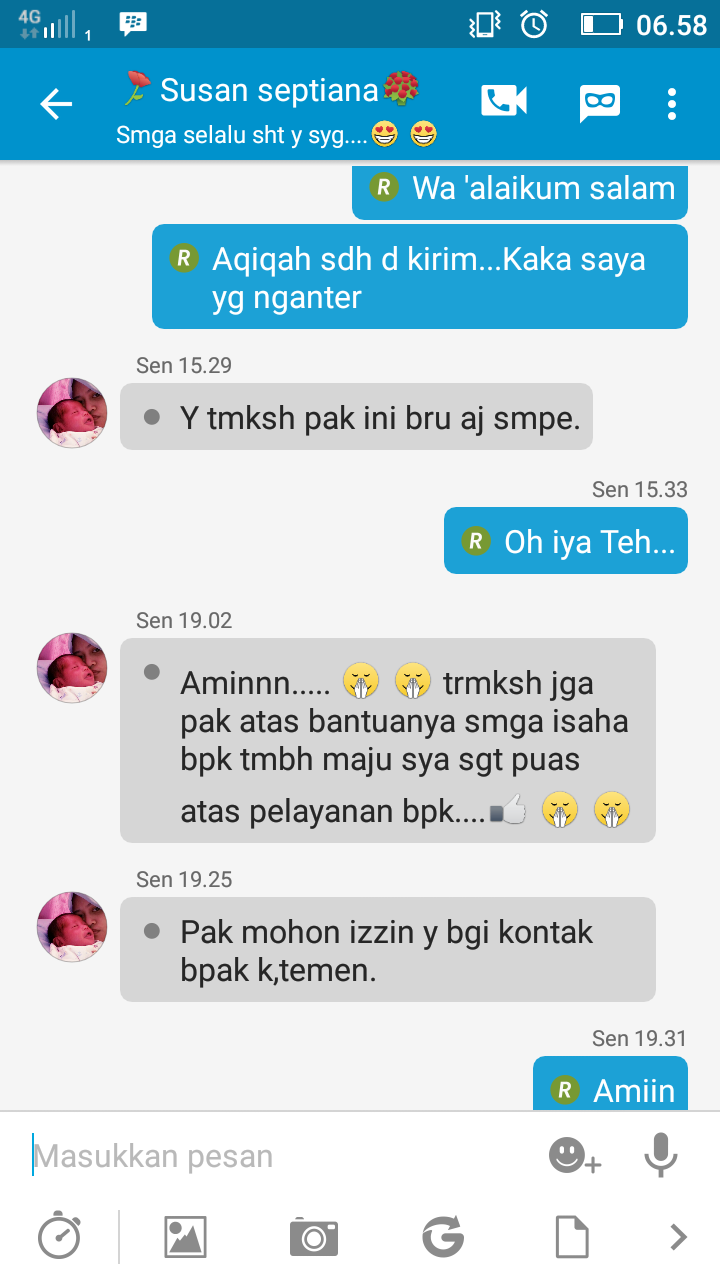This screenshot has width=720, height=1280.
Task: Open the camera to take photo
Action: coord(314,1237)
